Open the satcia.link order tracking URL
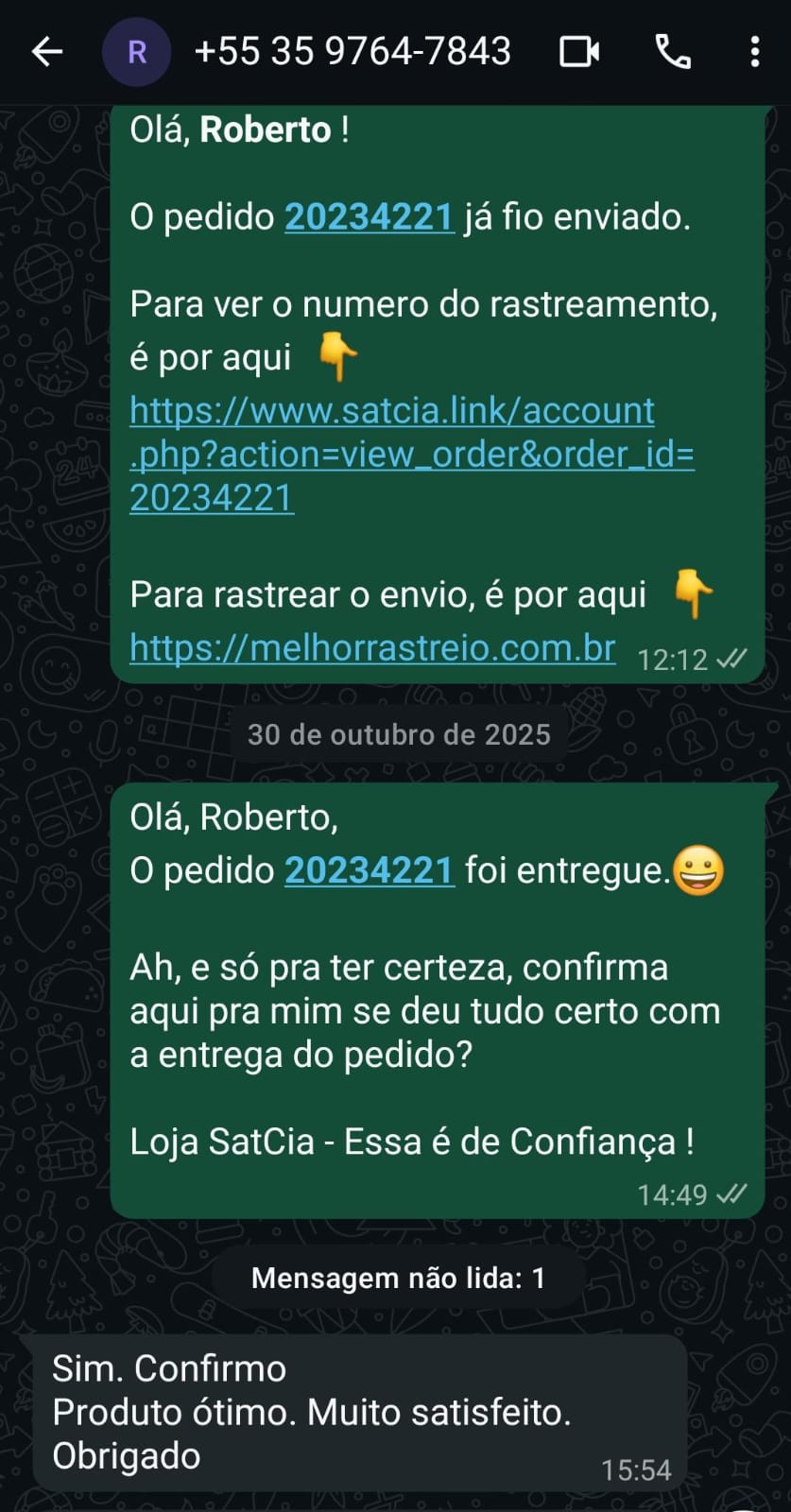 click(411, 455)
